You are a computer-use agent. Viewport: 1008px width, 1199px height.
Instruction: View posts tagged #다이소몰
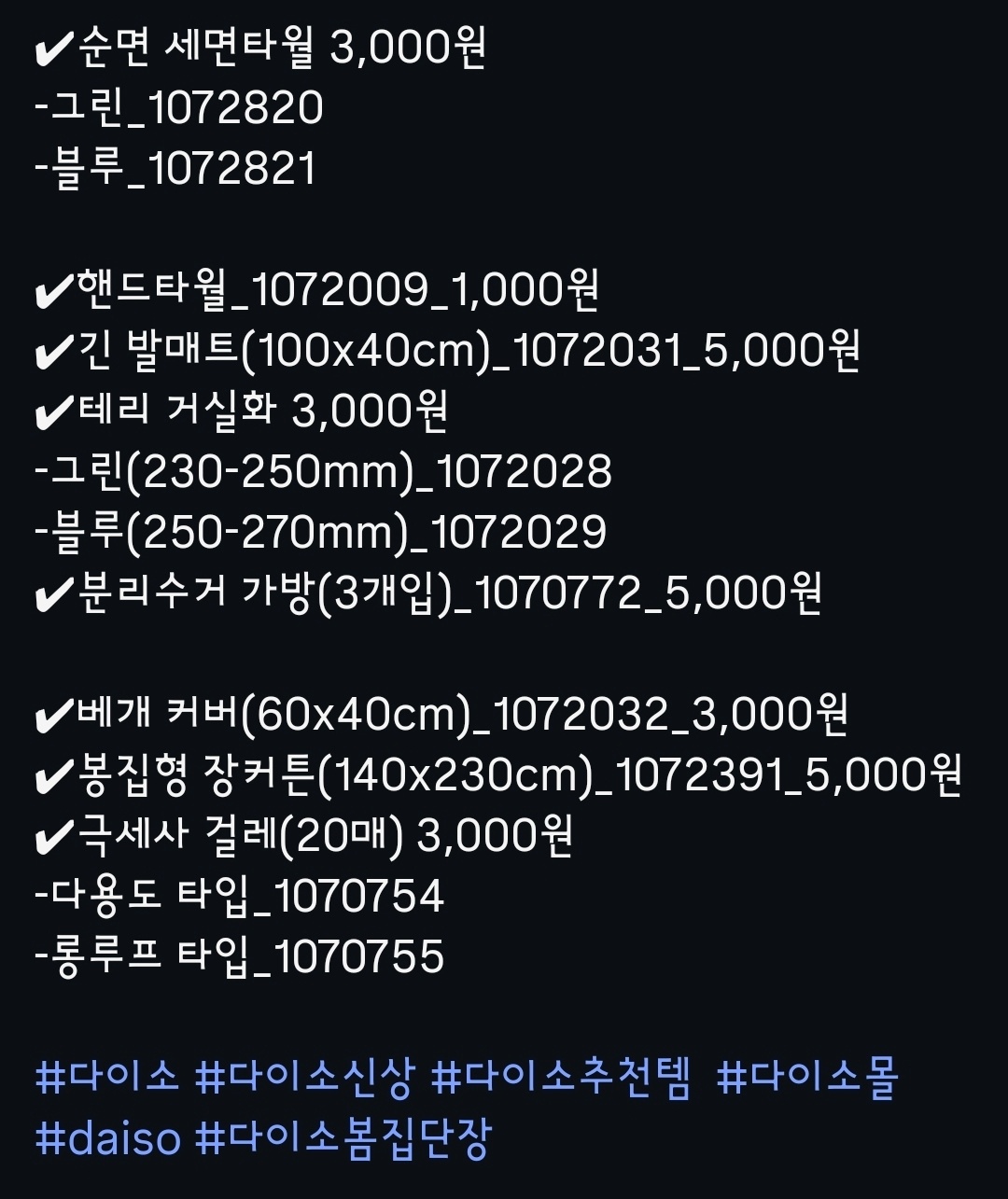point(806,1079)
